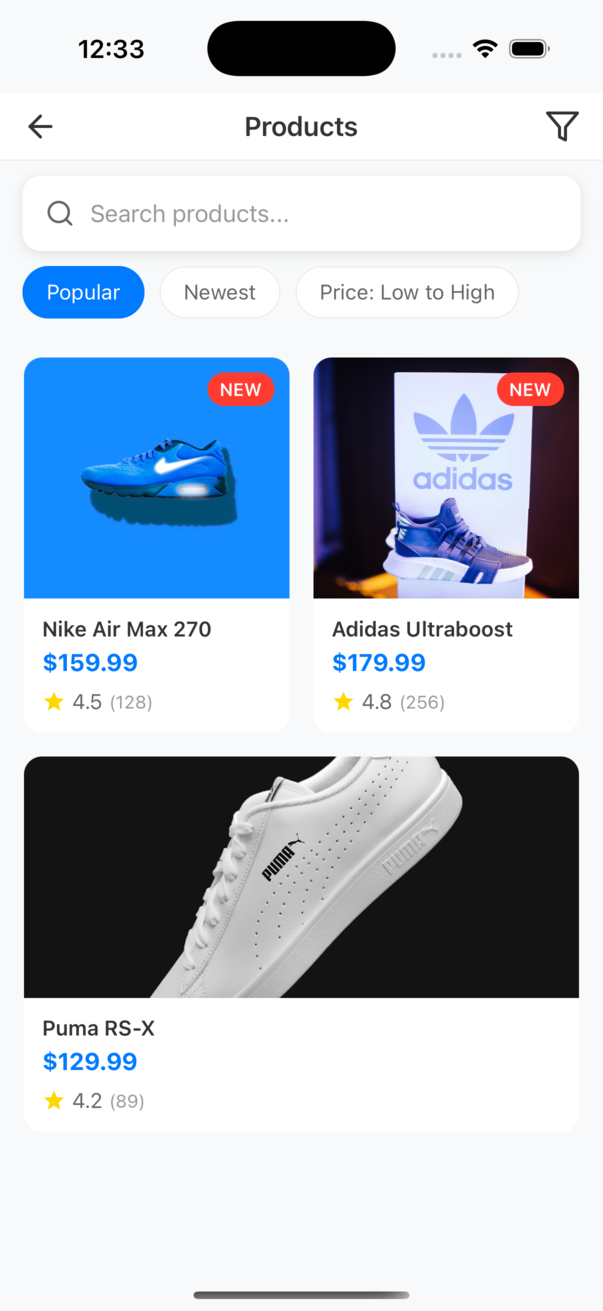The height and width of the screenshot is (1311, 603).
Task: Focus the Search products field
Action: pos(300,214)
